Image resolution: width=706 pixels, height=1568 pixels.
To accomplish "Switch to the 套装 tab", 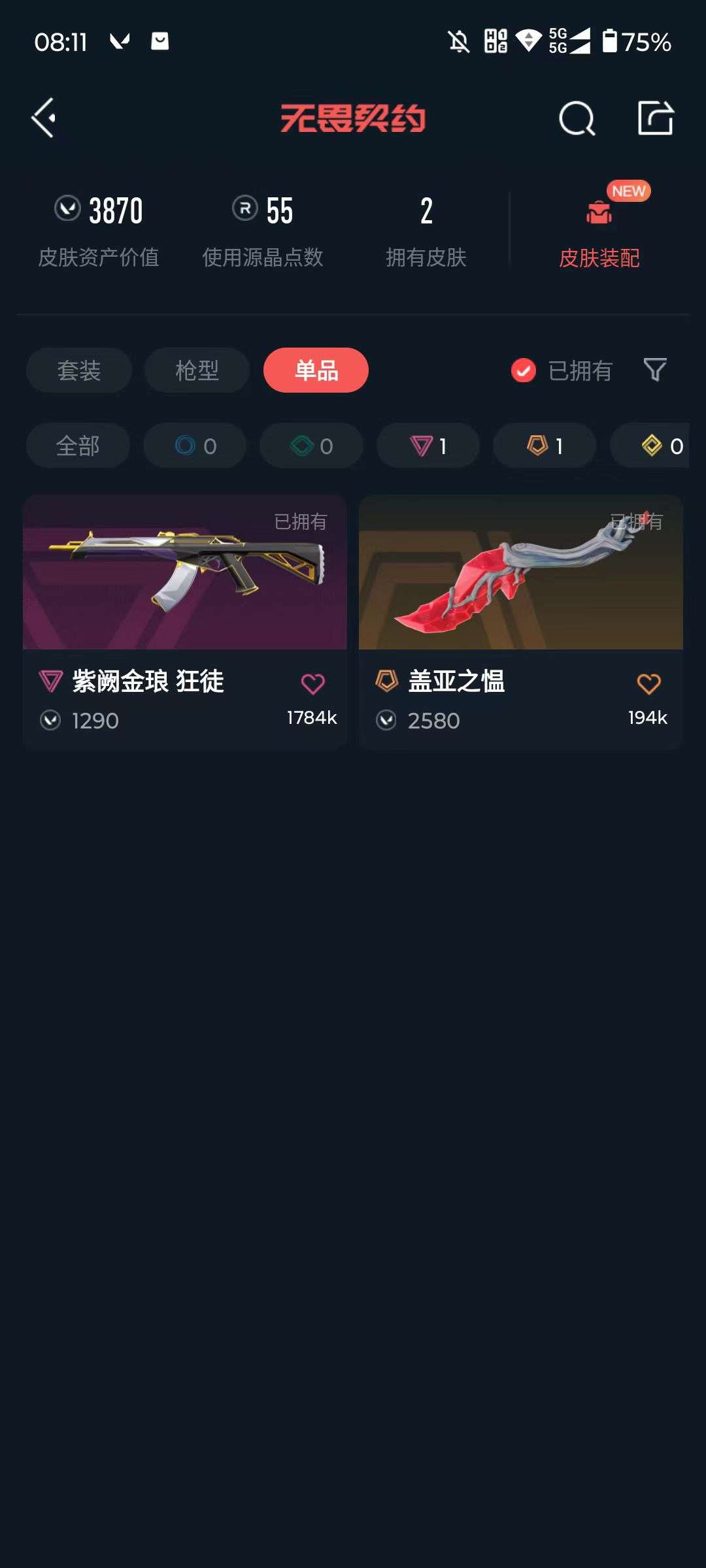I will coord(78,370).
